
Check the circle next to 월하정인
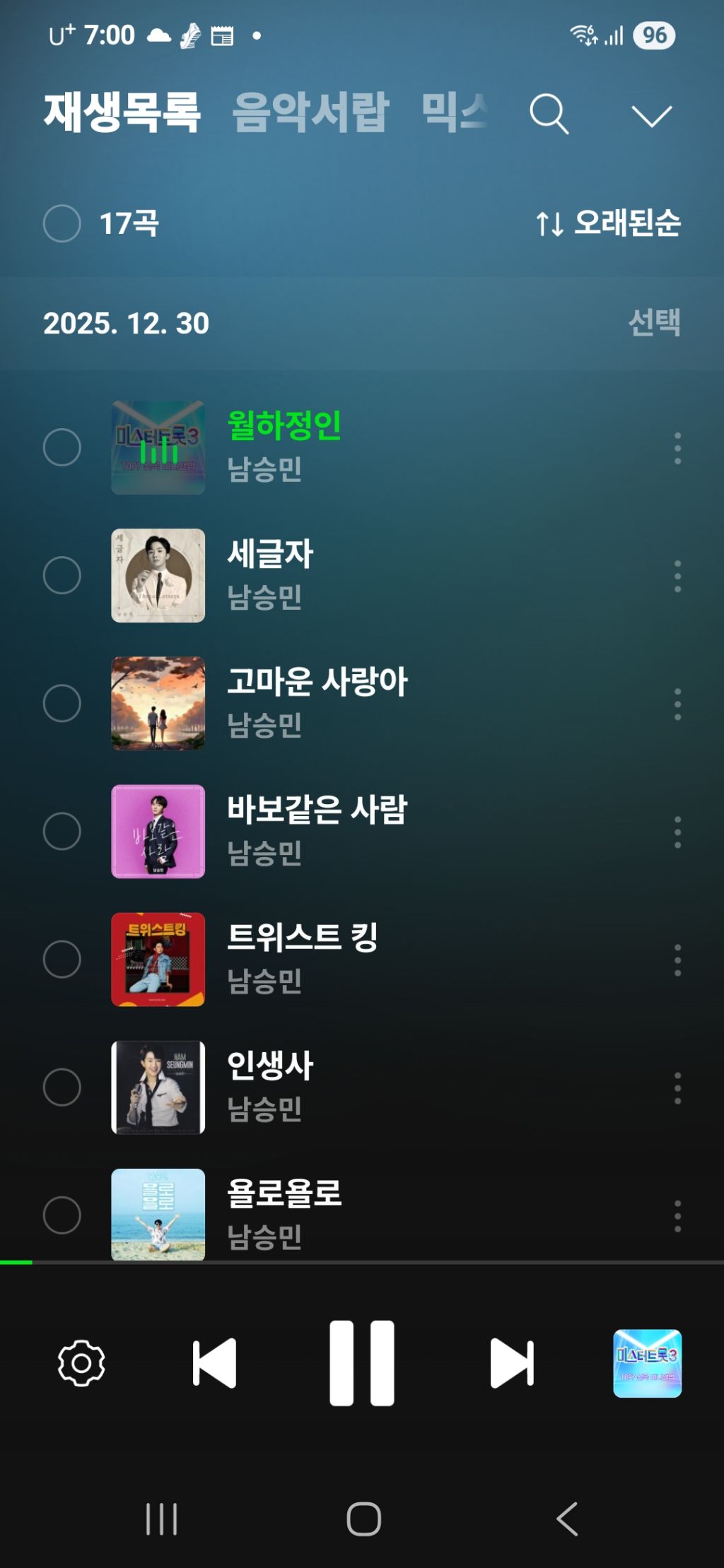[x=62, y=447]
